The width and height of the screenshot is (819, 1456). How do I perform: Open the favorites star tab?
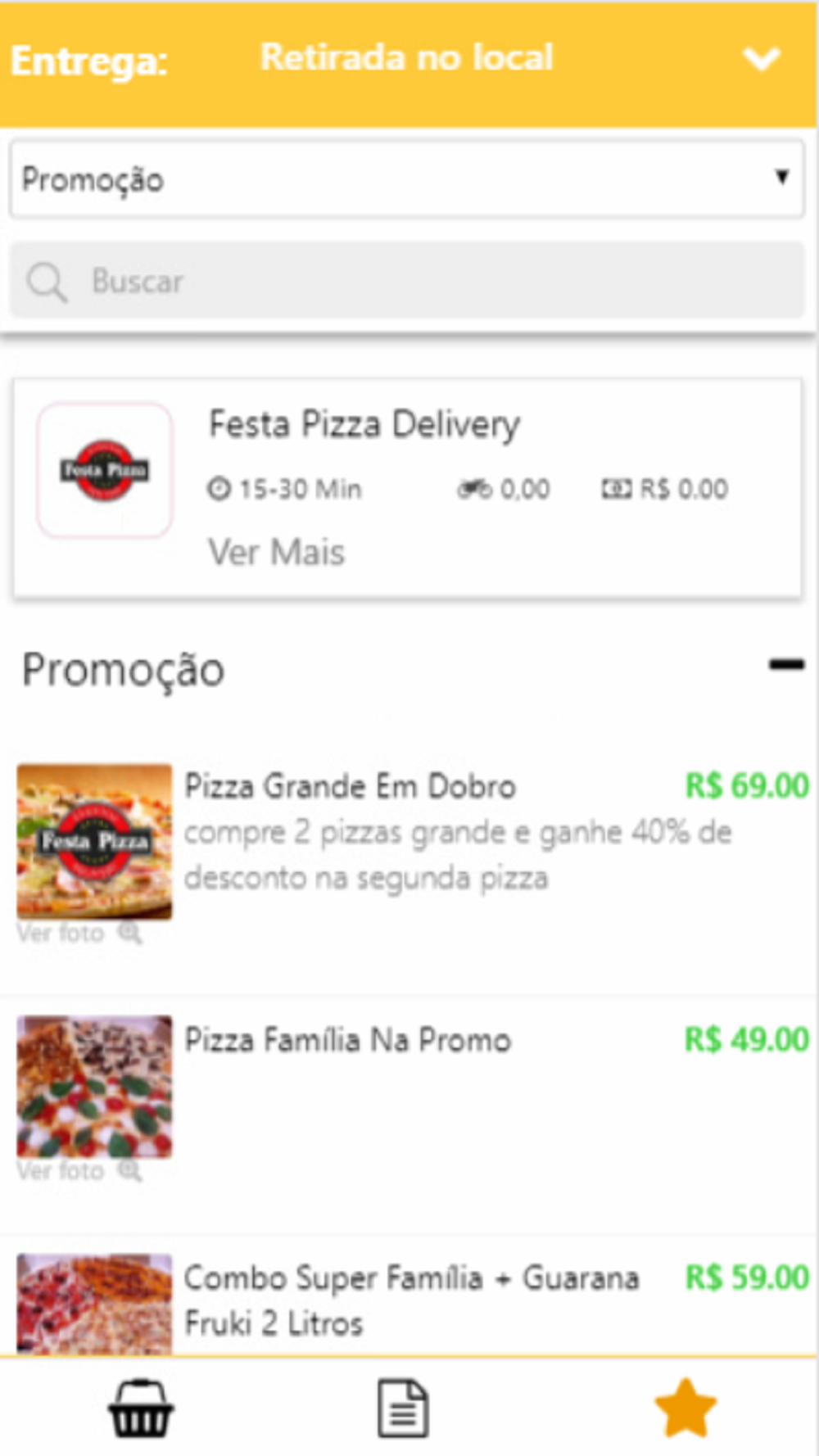pyautogui.click(x=686, y=1408)
